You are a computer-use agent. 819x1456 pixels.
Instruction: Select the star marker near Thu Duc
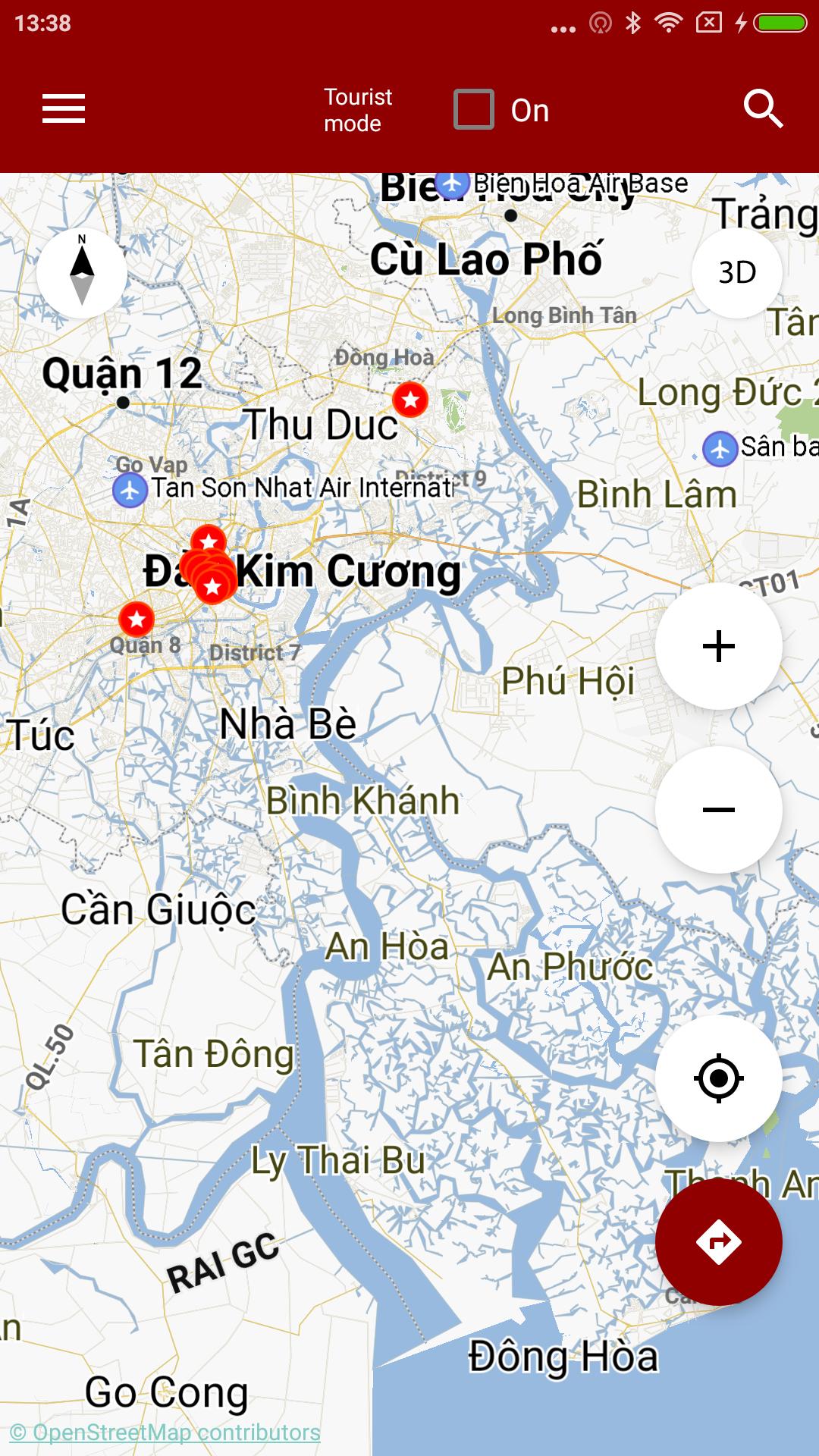pyautogui.click(x=410, y=399)
